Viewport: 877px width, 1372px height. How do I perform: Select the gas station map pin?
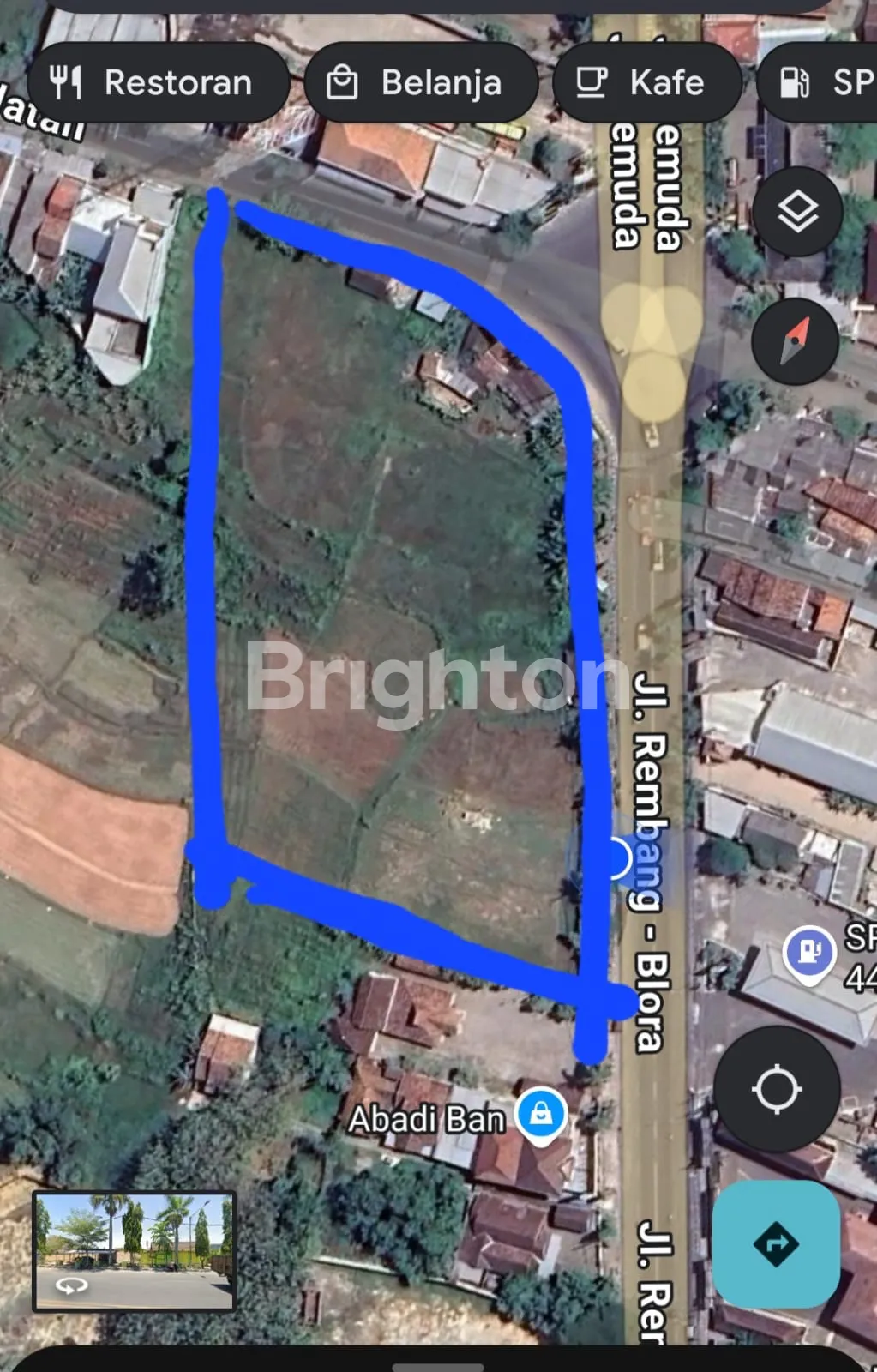point(809,952)
